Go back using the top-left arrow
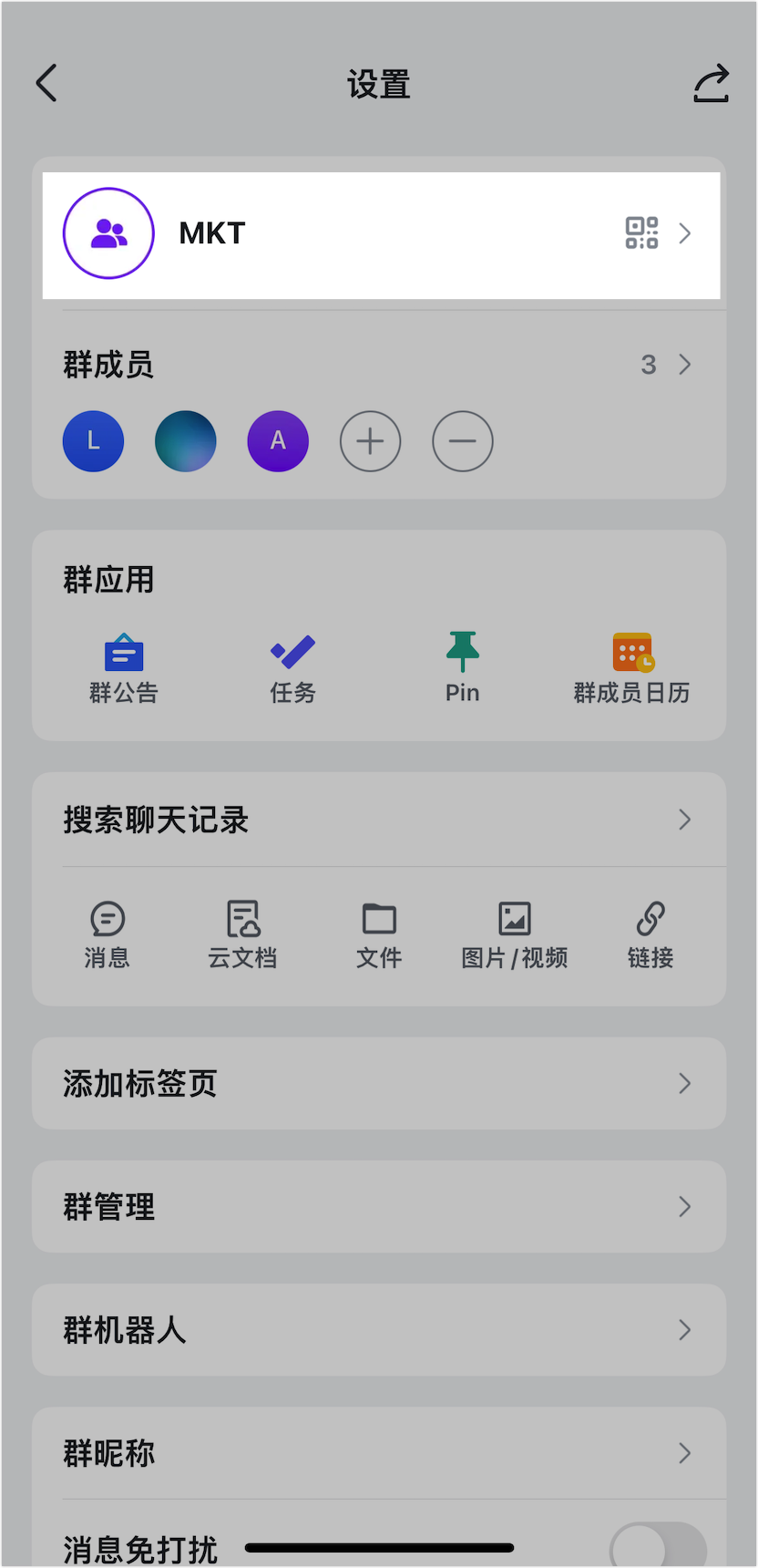 coord(46,83)
